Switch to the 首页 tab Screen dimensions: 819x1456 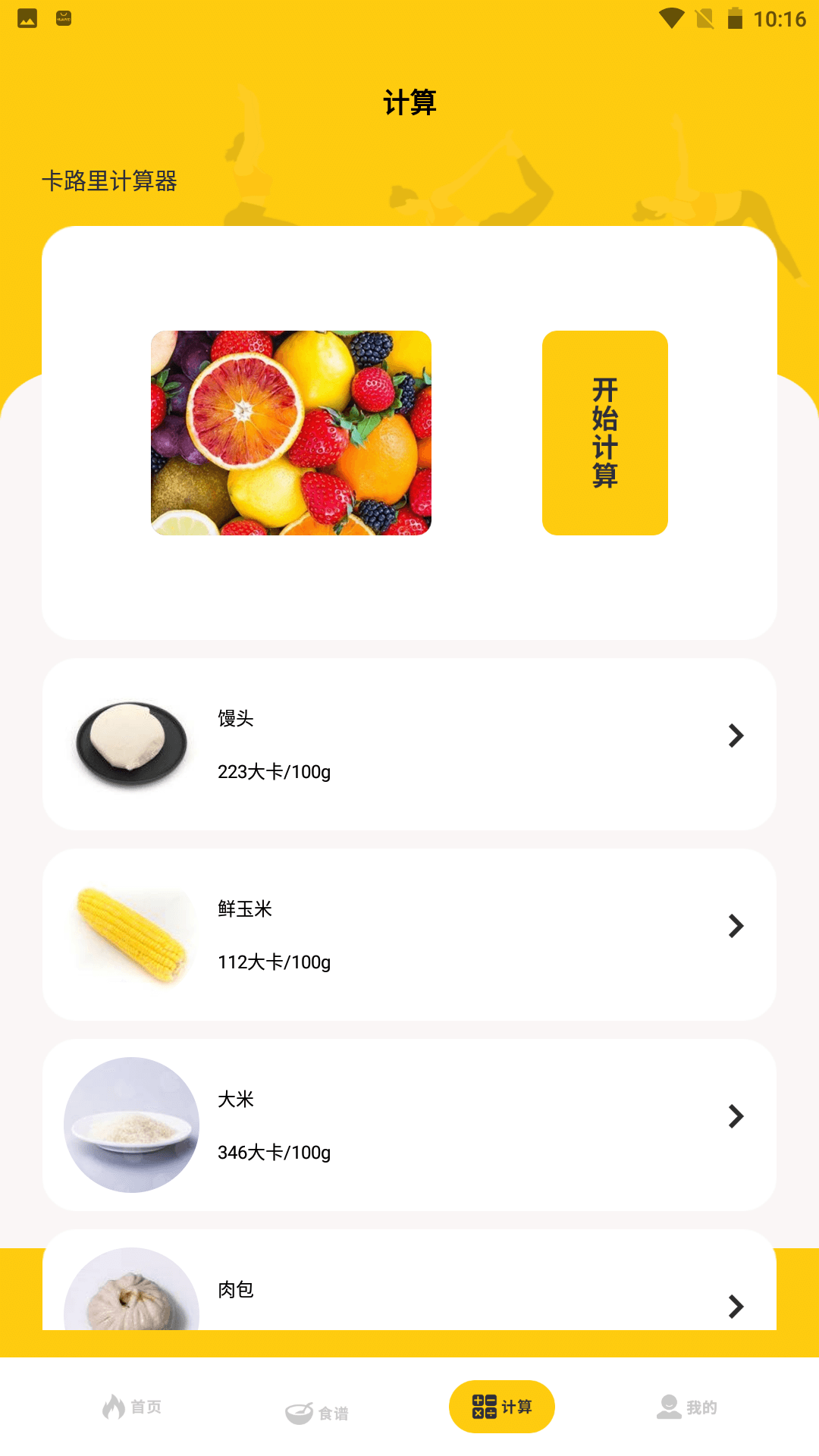tap(133, 1407)
